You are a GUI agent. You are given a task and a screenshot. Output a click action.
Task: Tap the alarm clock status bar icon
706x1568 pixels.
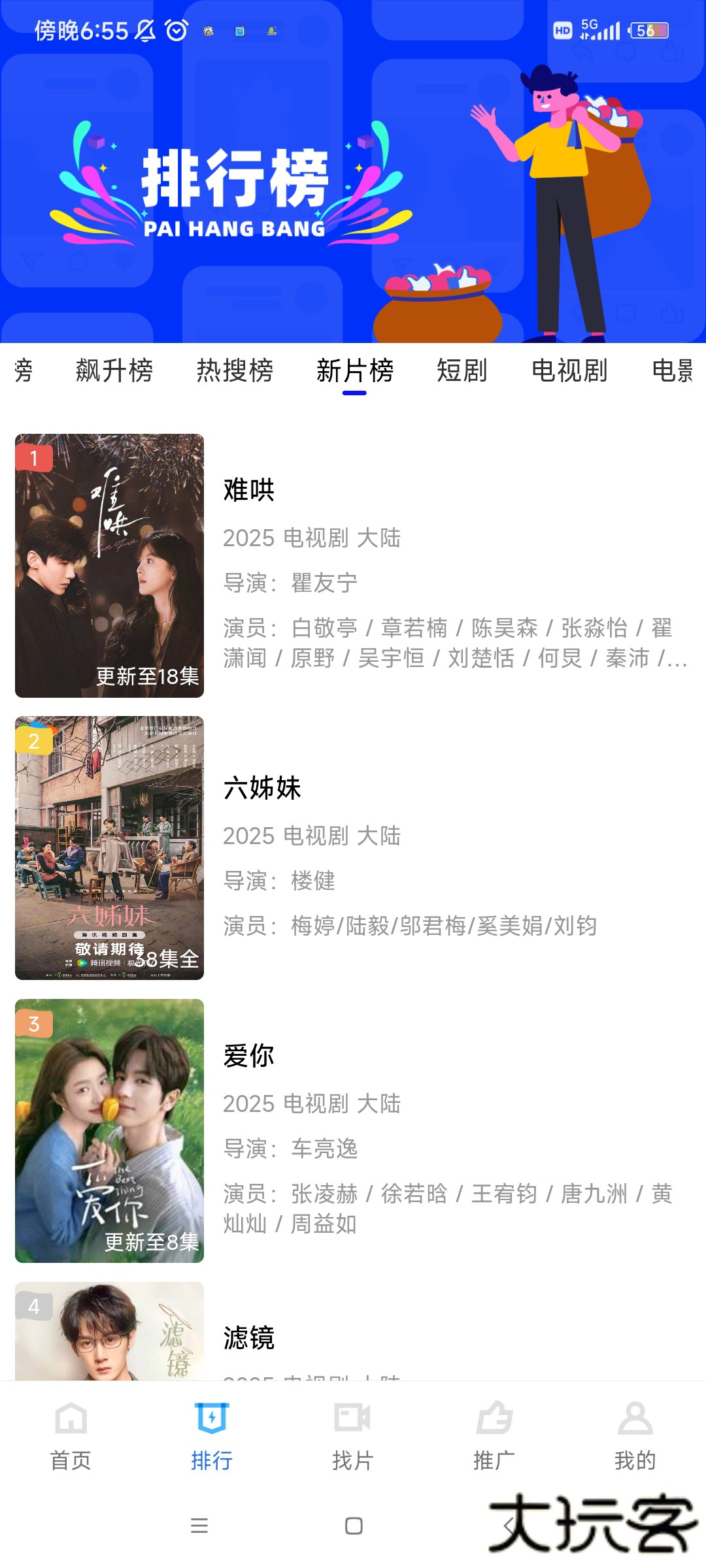click(175, 29)
